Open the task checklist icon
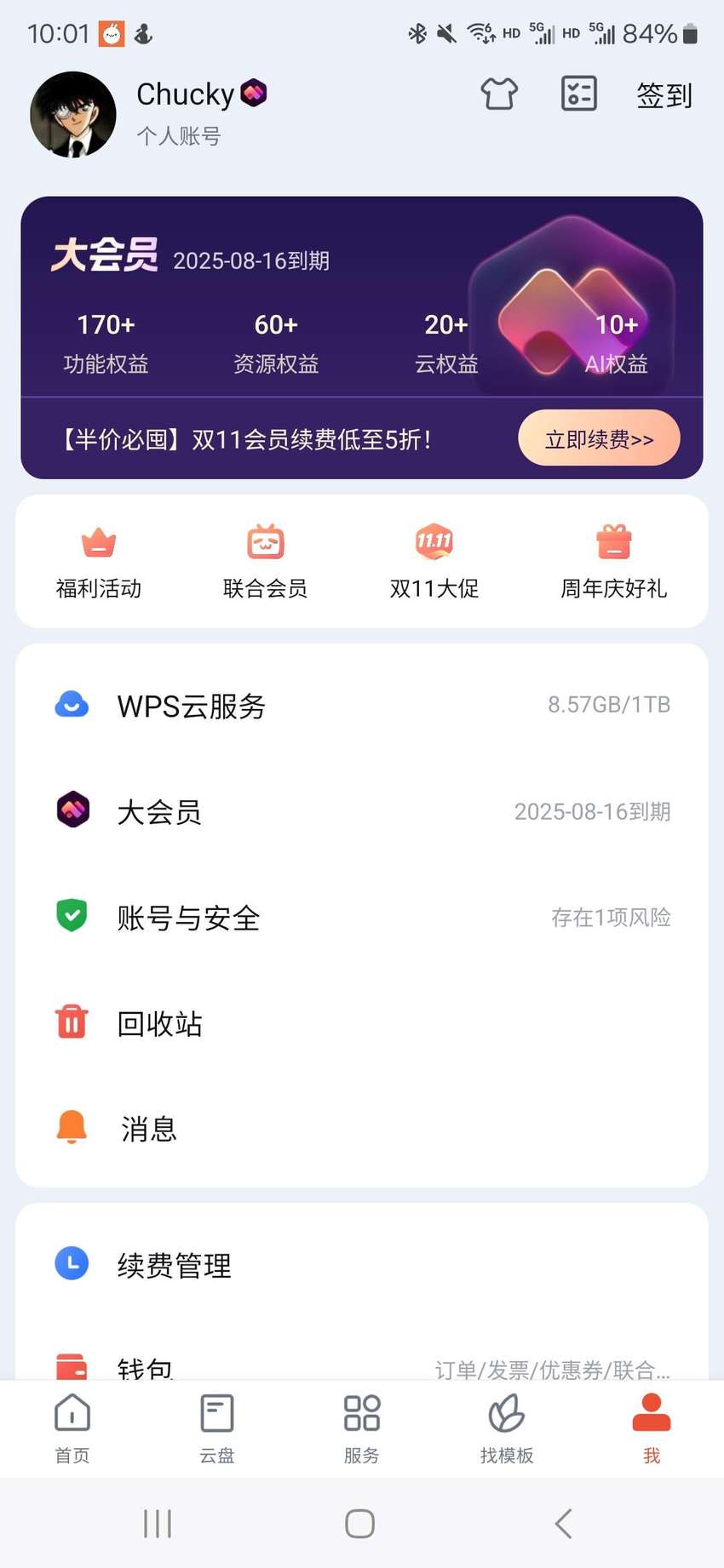The width and height of the screenshot is (724, 1568). 579,94
